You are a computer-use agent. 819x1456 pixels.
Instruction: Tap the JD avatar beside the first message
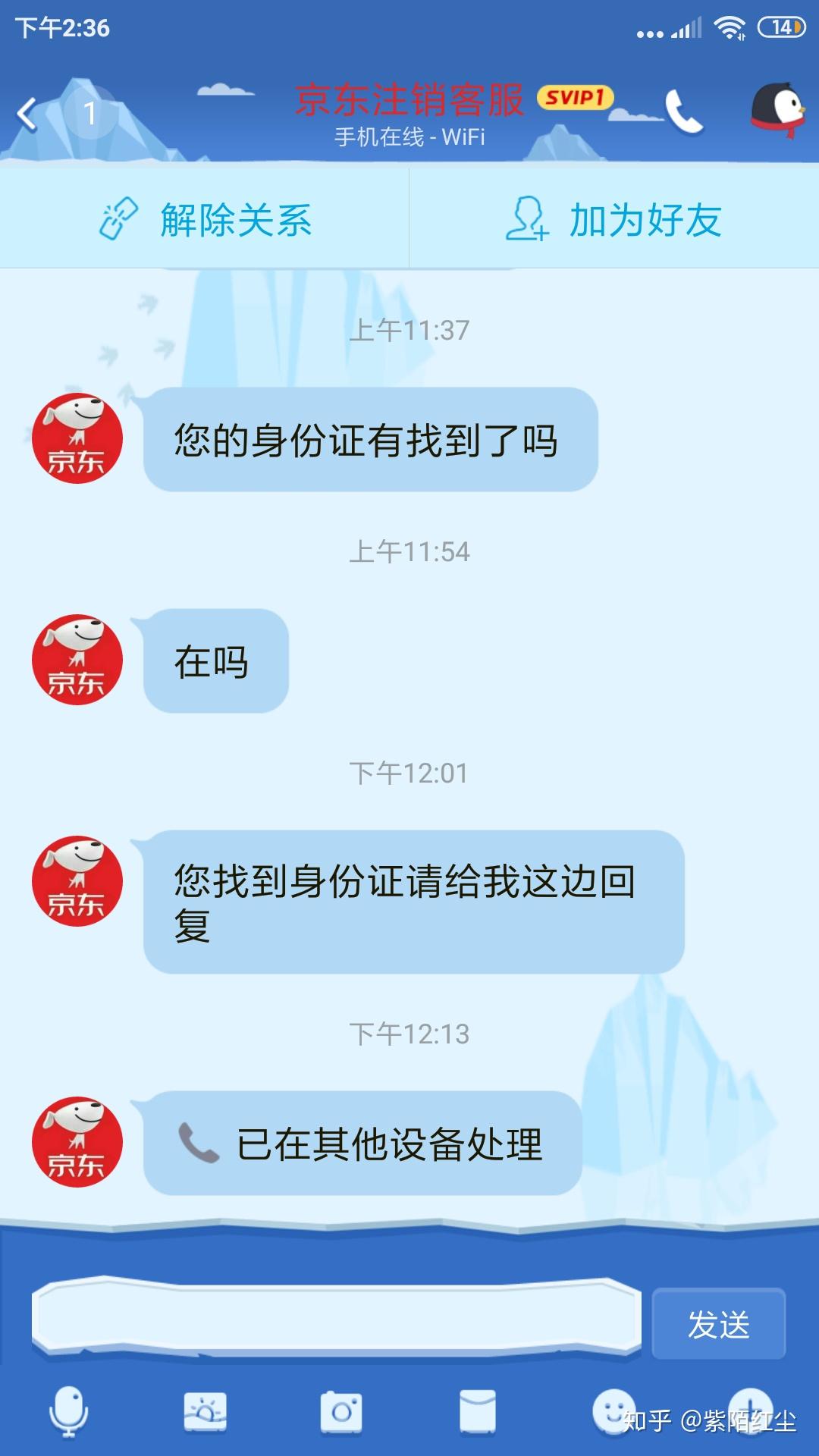coord(76,440)
